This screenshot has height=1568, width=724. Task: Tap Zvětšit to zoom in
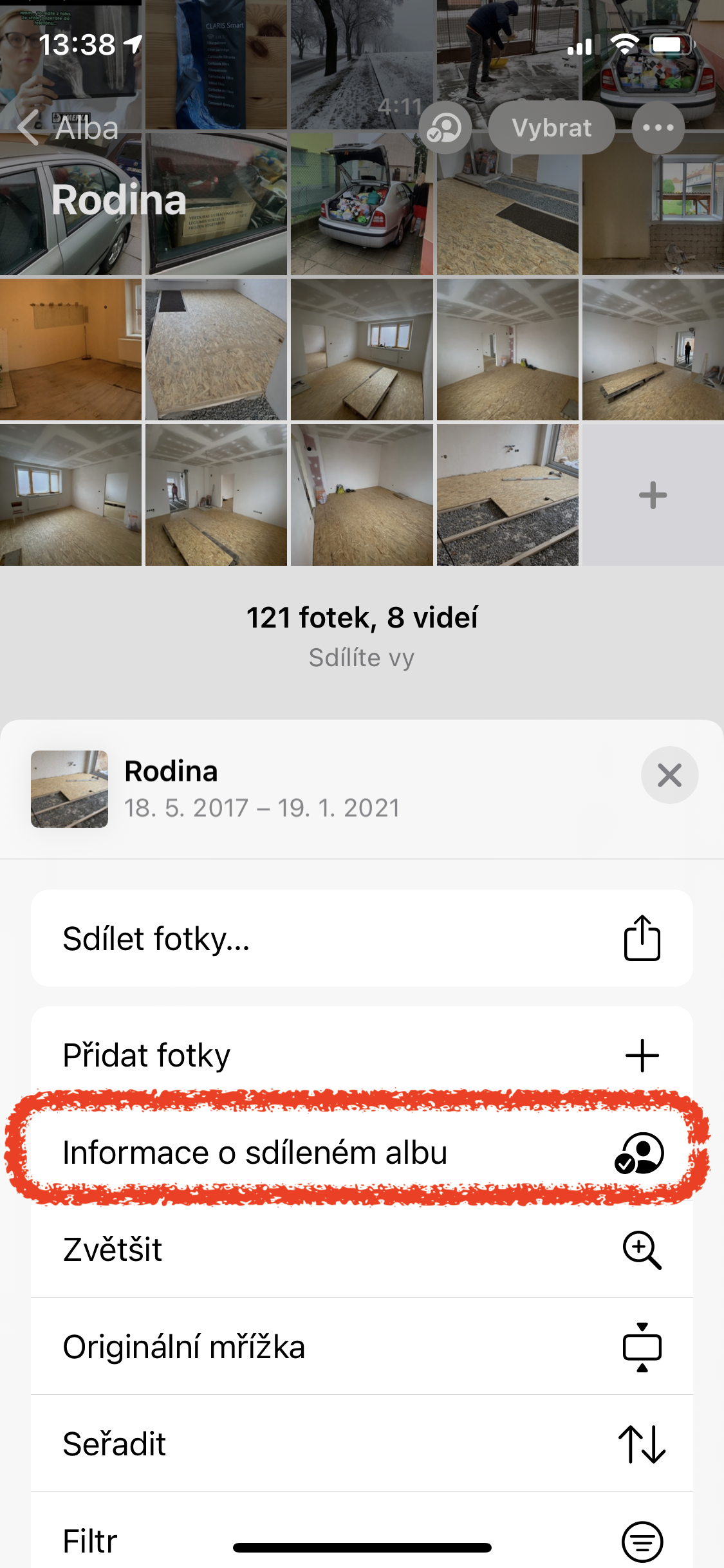[362, 1249]
